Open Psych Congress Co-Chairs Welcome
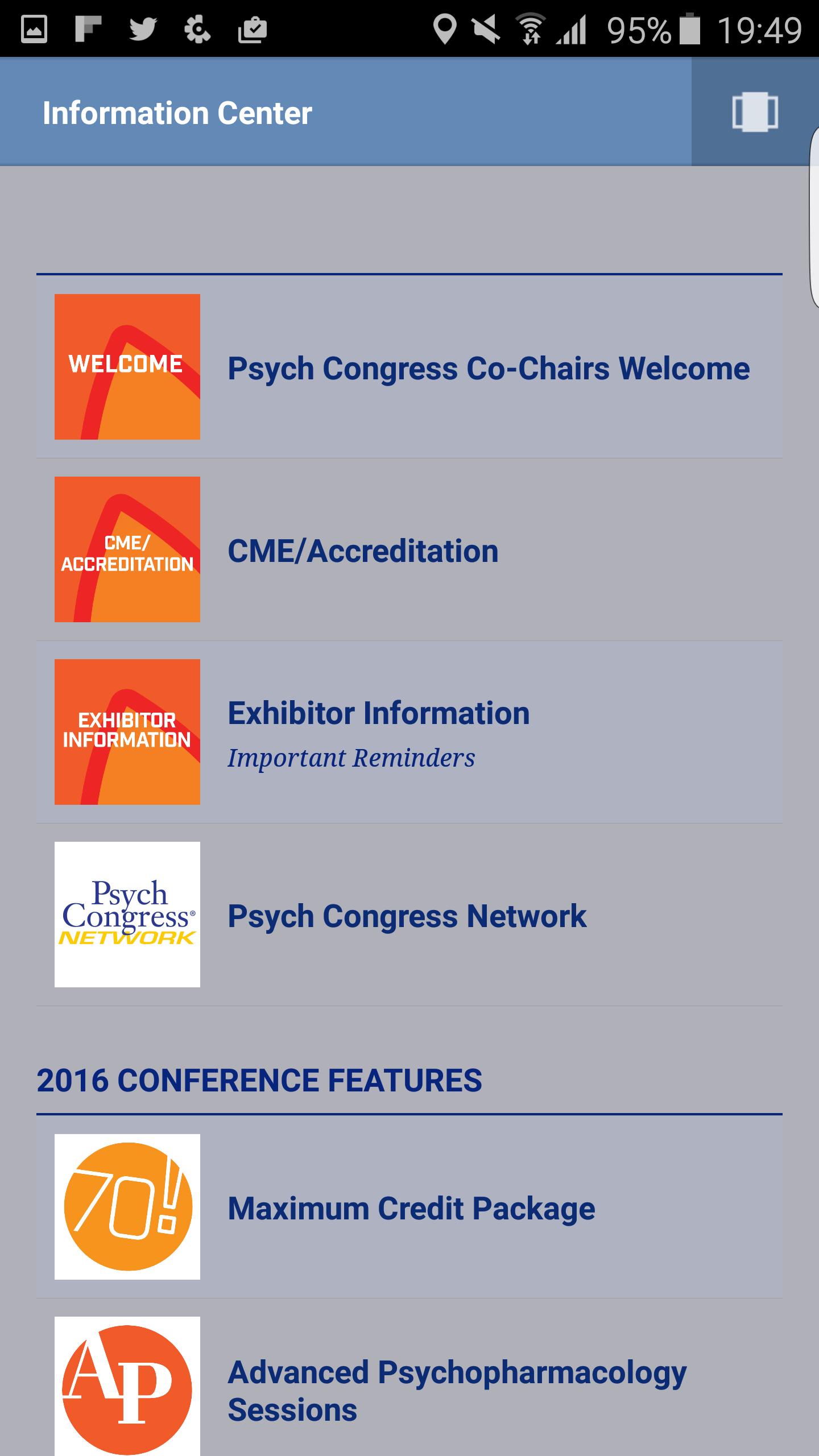Screen dimensions: 819x1456 tap(487, 367)
